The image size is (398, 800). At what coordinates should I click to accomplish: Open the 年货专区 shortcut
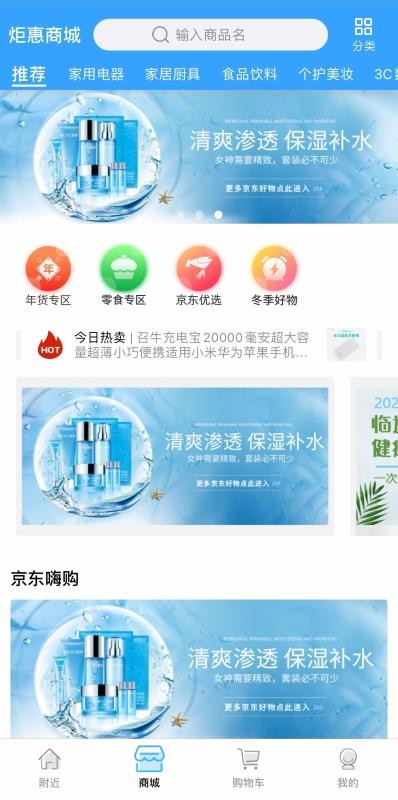click(48, 276)
